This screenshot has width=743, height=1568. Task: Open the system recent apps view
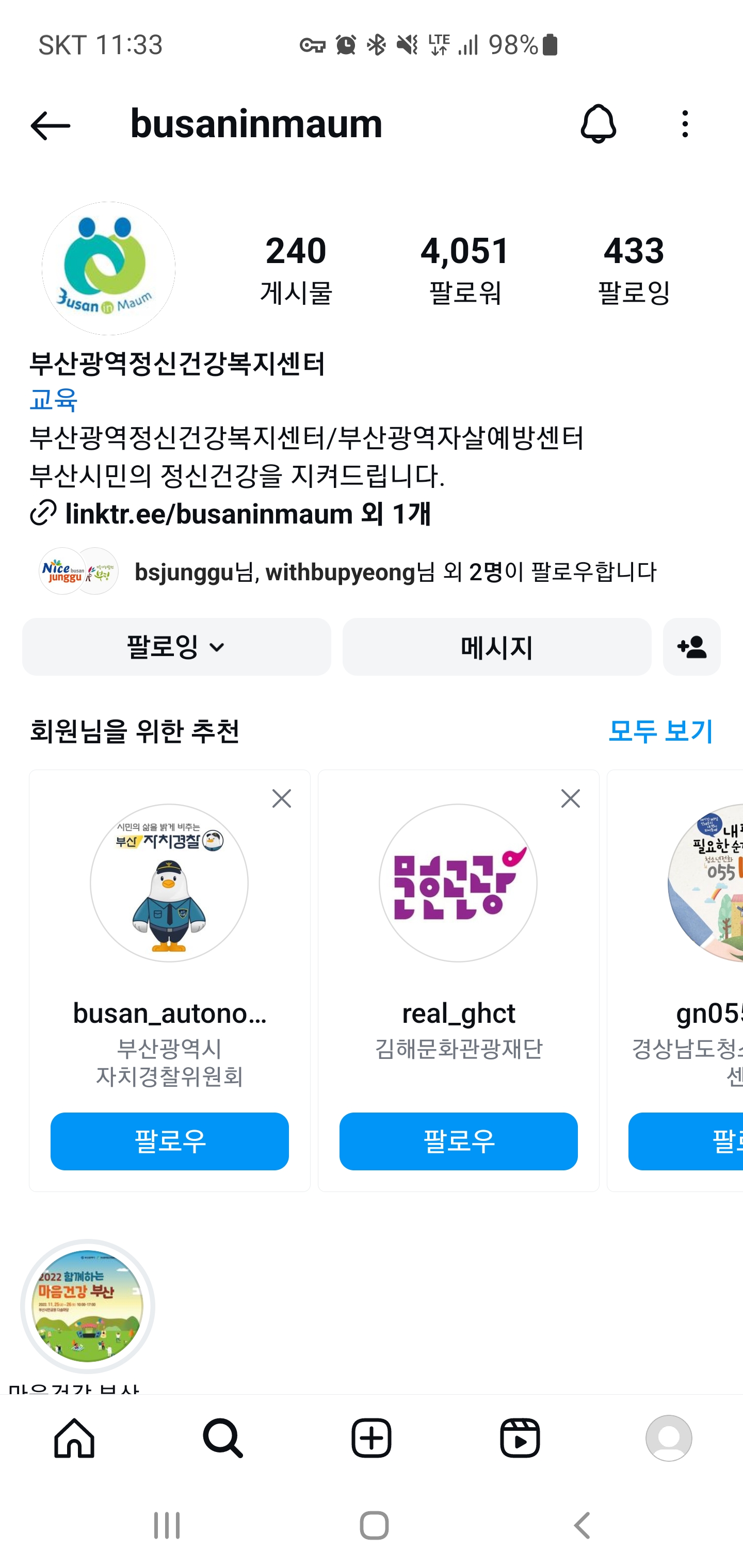167,1525
